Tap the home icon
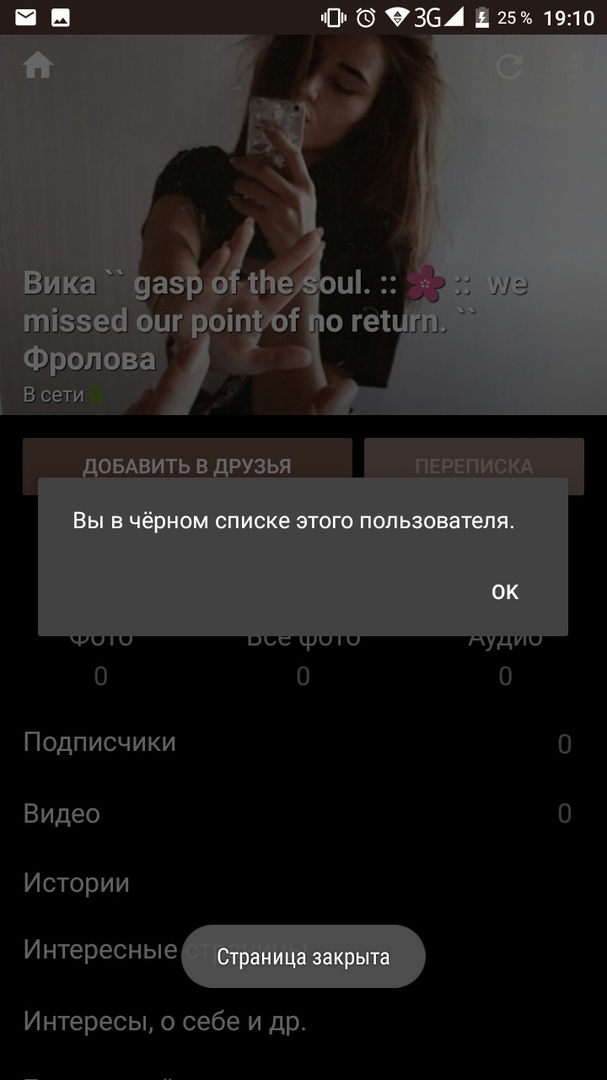The image size is (607, 1080). pos(38,66)
